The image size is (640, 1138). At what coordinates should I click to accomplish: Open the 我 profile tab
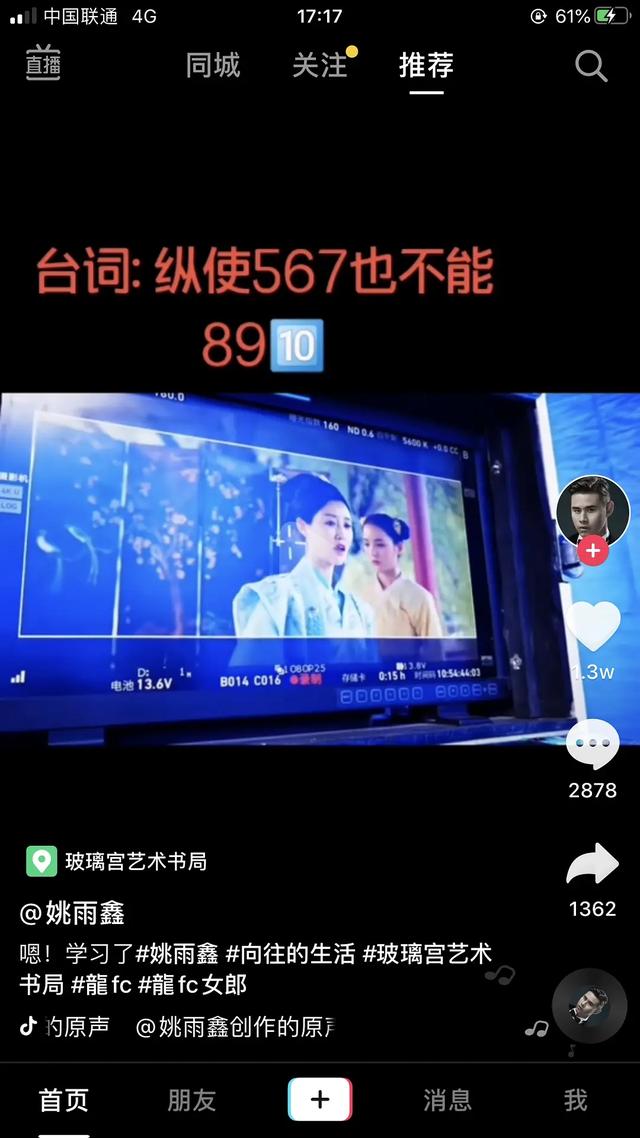[x=575, y=1100]
